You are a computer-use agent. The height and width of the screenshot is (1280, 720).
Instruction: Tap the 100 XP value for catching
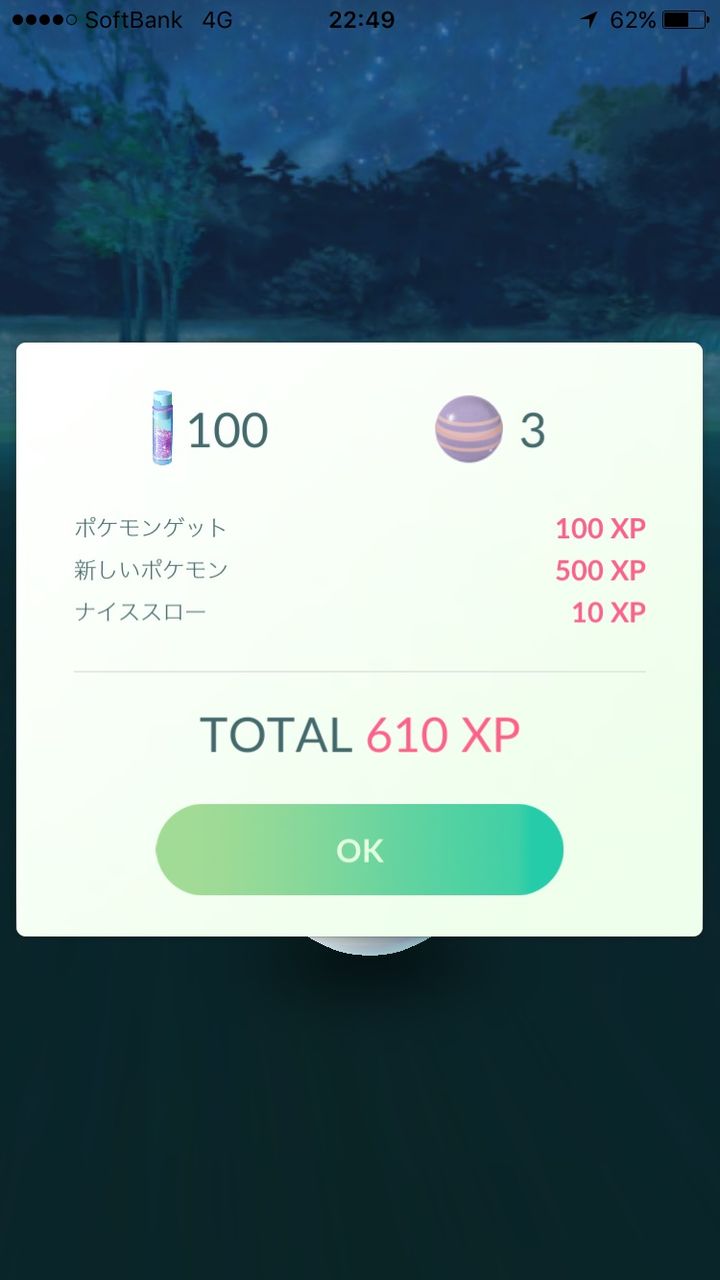600,529
